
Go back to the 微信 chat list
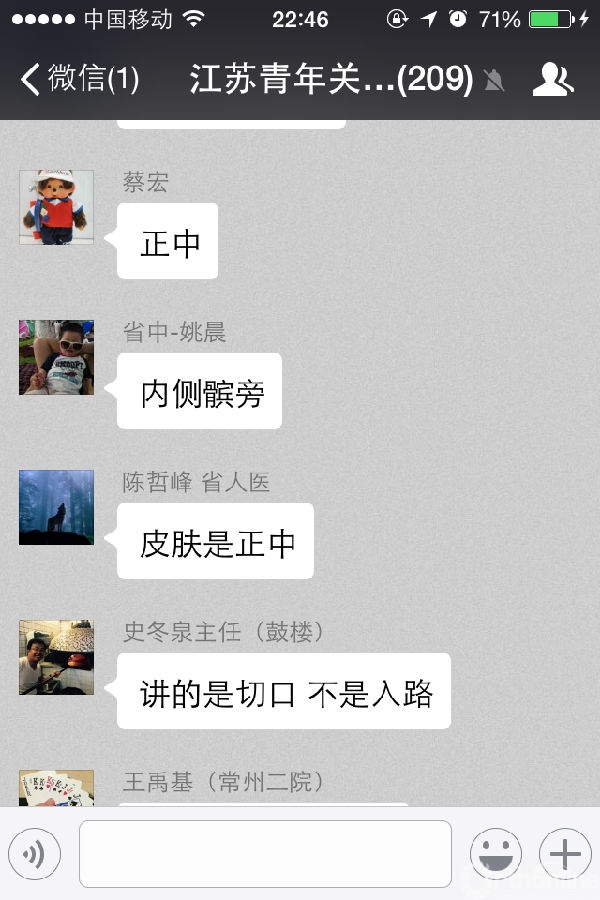click(78, 79)
